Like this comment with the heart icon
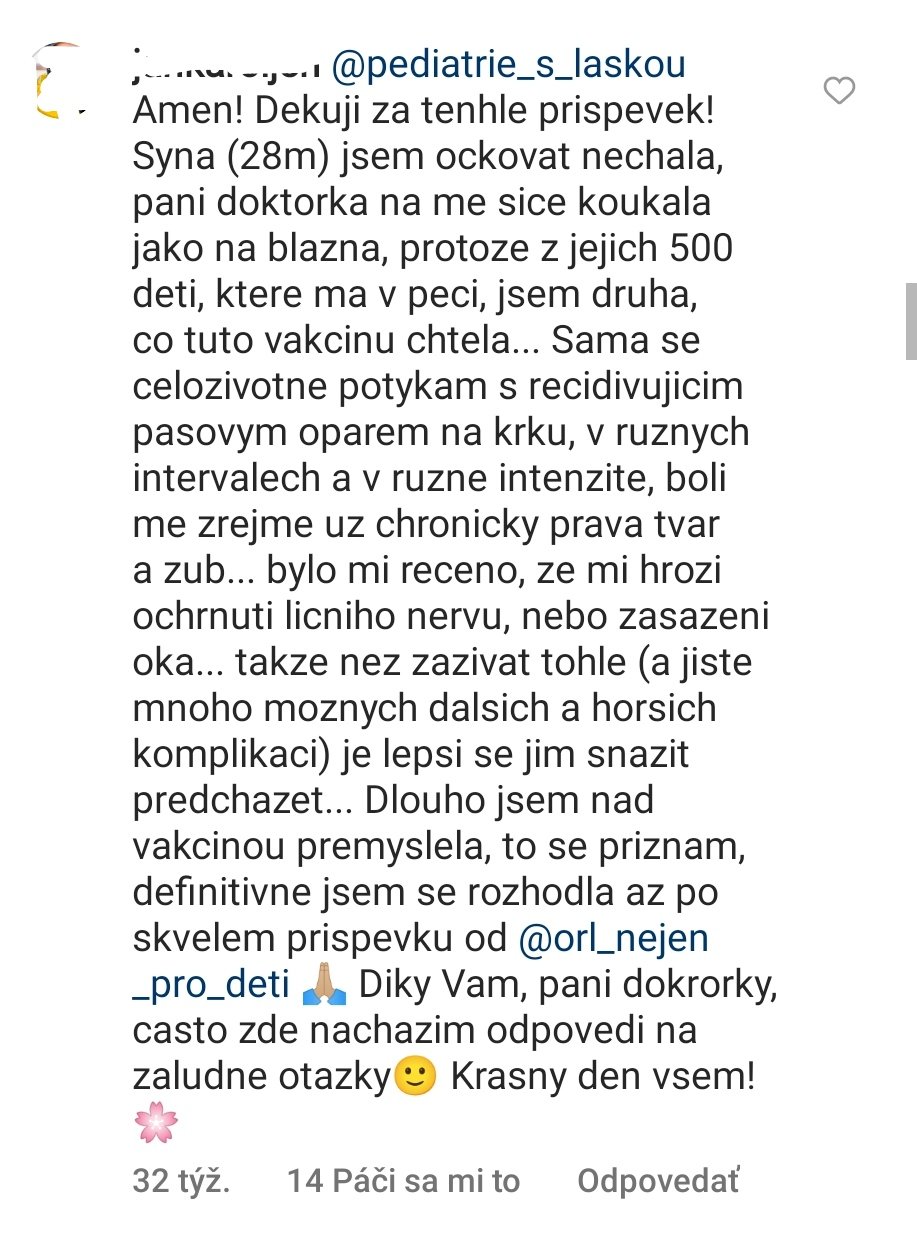The width and height of the screenshot is (917, 1236). [838, 91]
